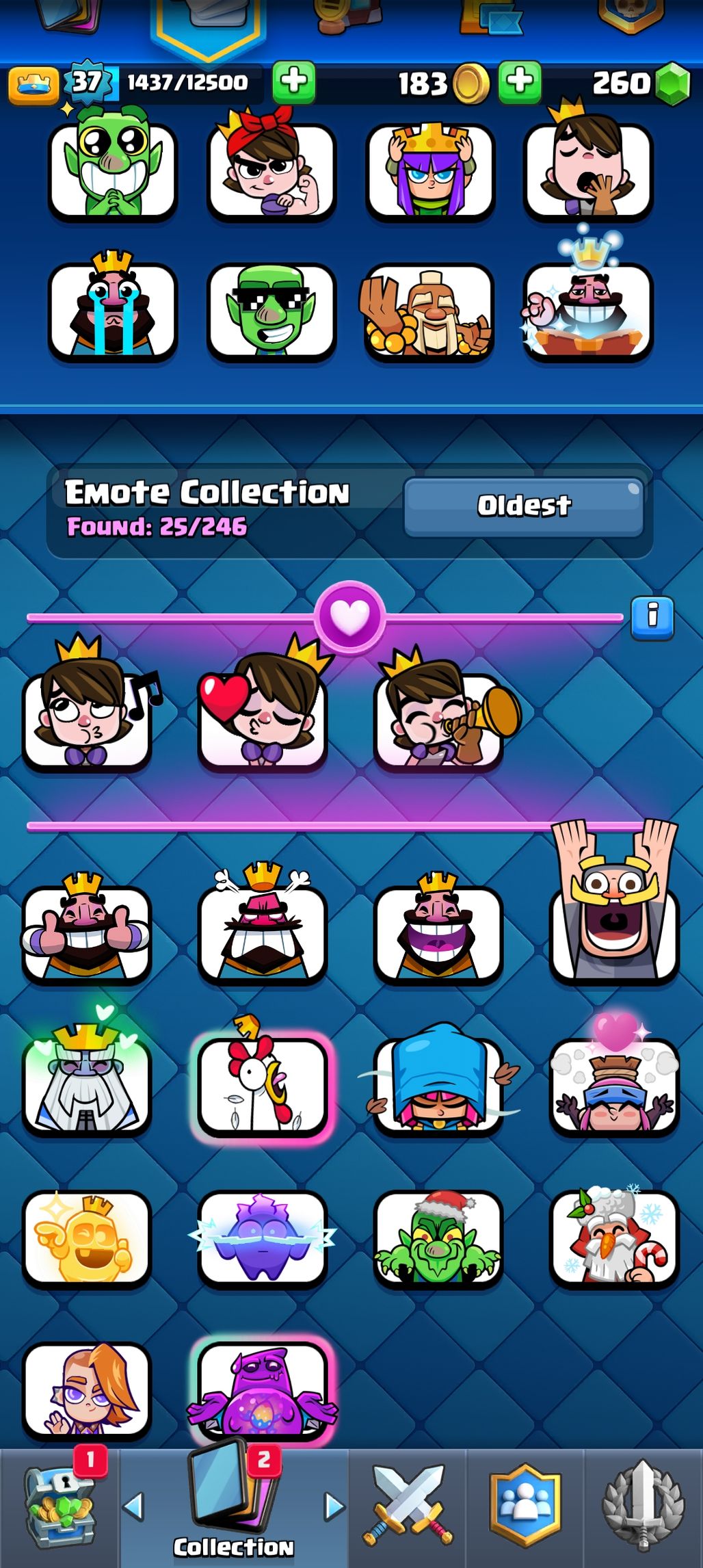Open the blue info button
The width and height of the screenshot is (703, 1568).
(652, 617)
